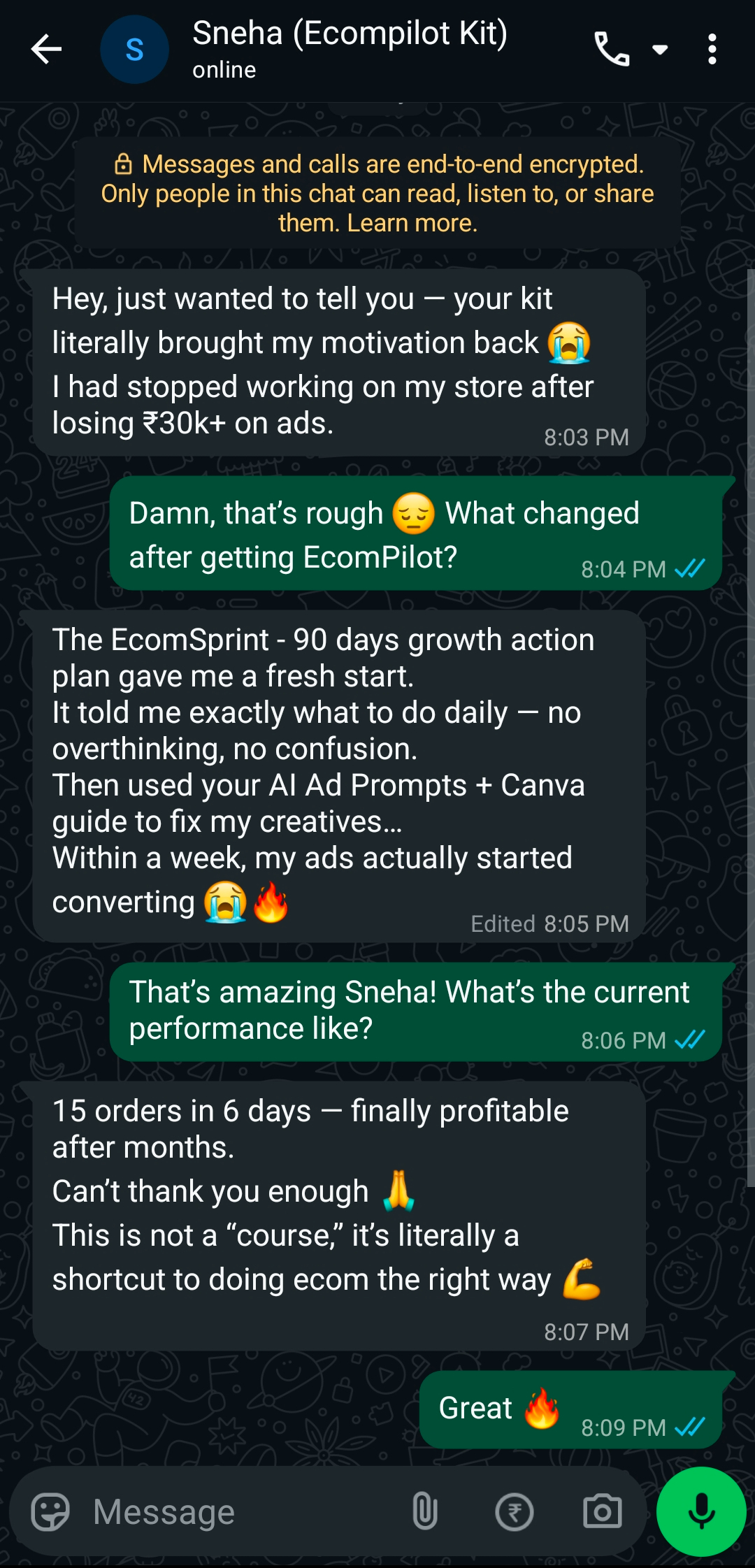Screen dimensions: 755x1568
Task: Tap the end-to-end encryption notice
Action: coord(377,194)
